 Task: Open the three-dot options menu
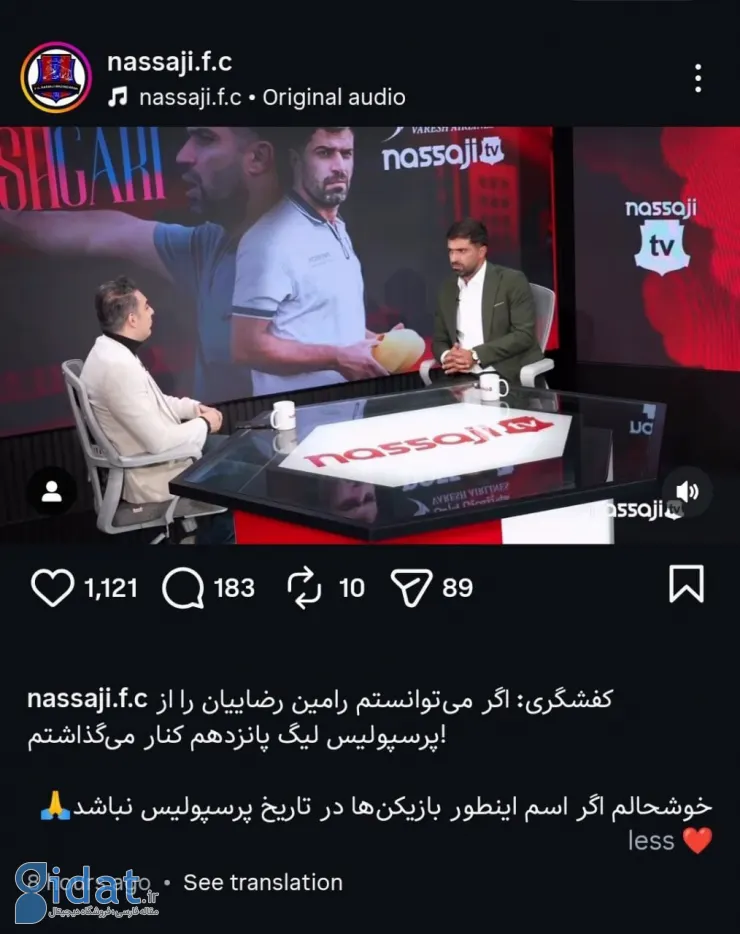pyautogui.click(x=698, y=78)
